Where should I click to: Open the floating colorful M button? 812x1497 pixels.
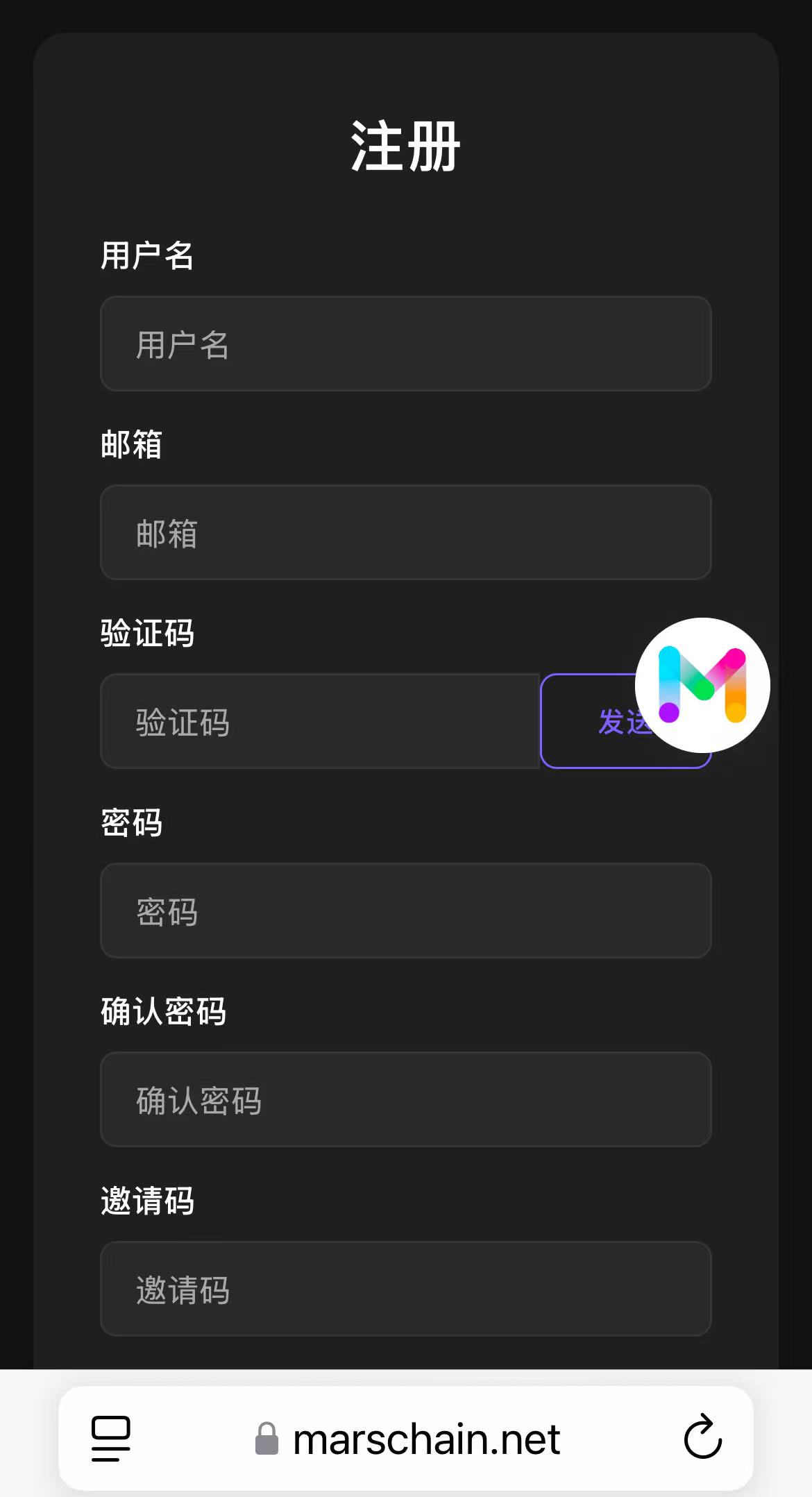(x=702, y=685)
